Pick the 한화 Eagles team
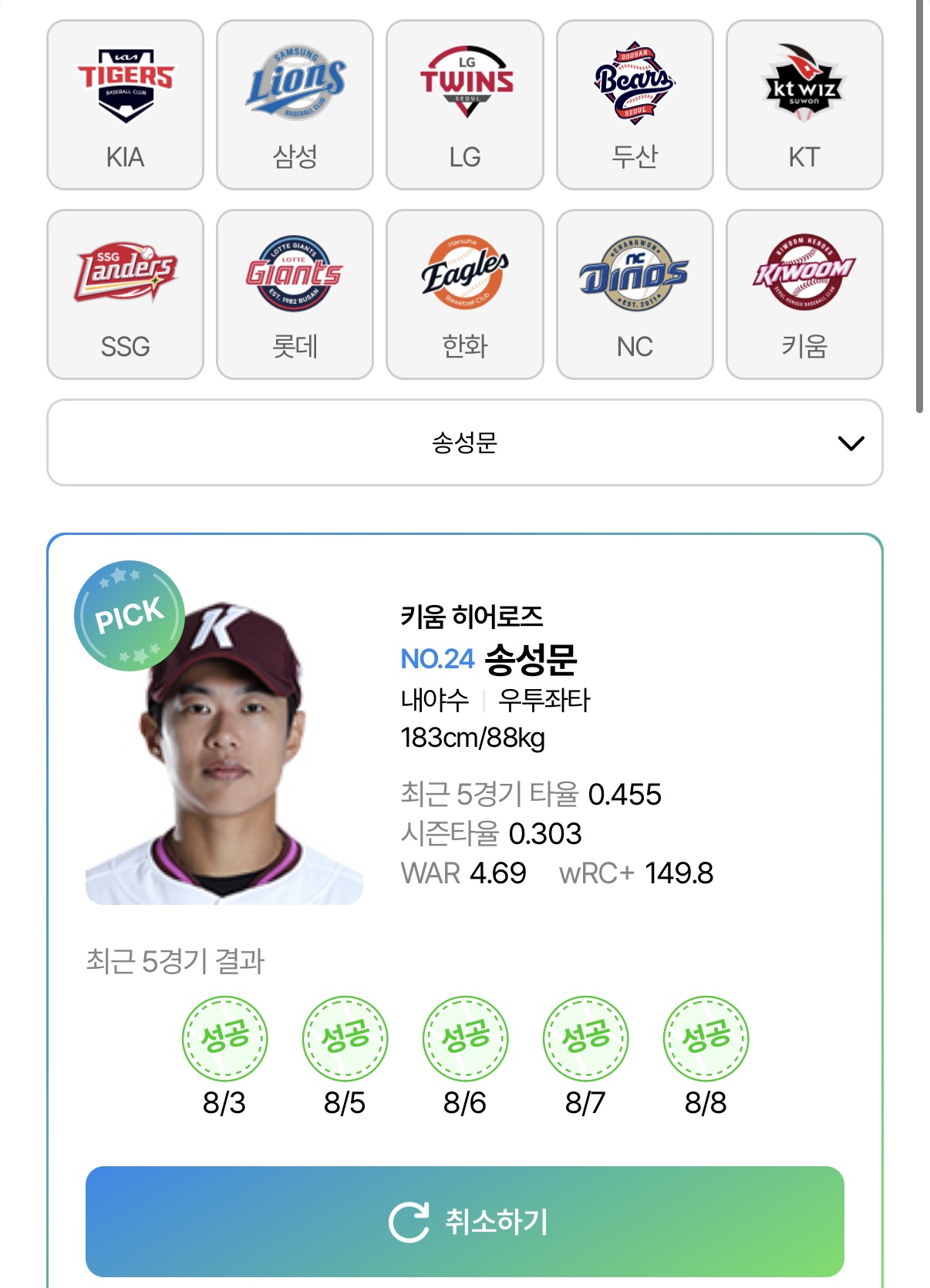This screenshot has width=930, height=1288. point(465,294)
